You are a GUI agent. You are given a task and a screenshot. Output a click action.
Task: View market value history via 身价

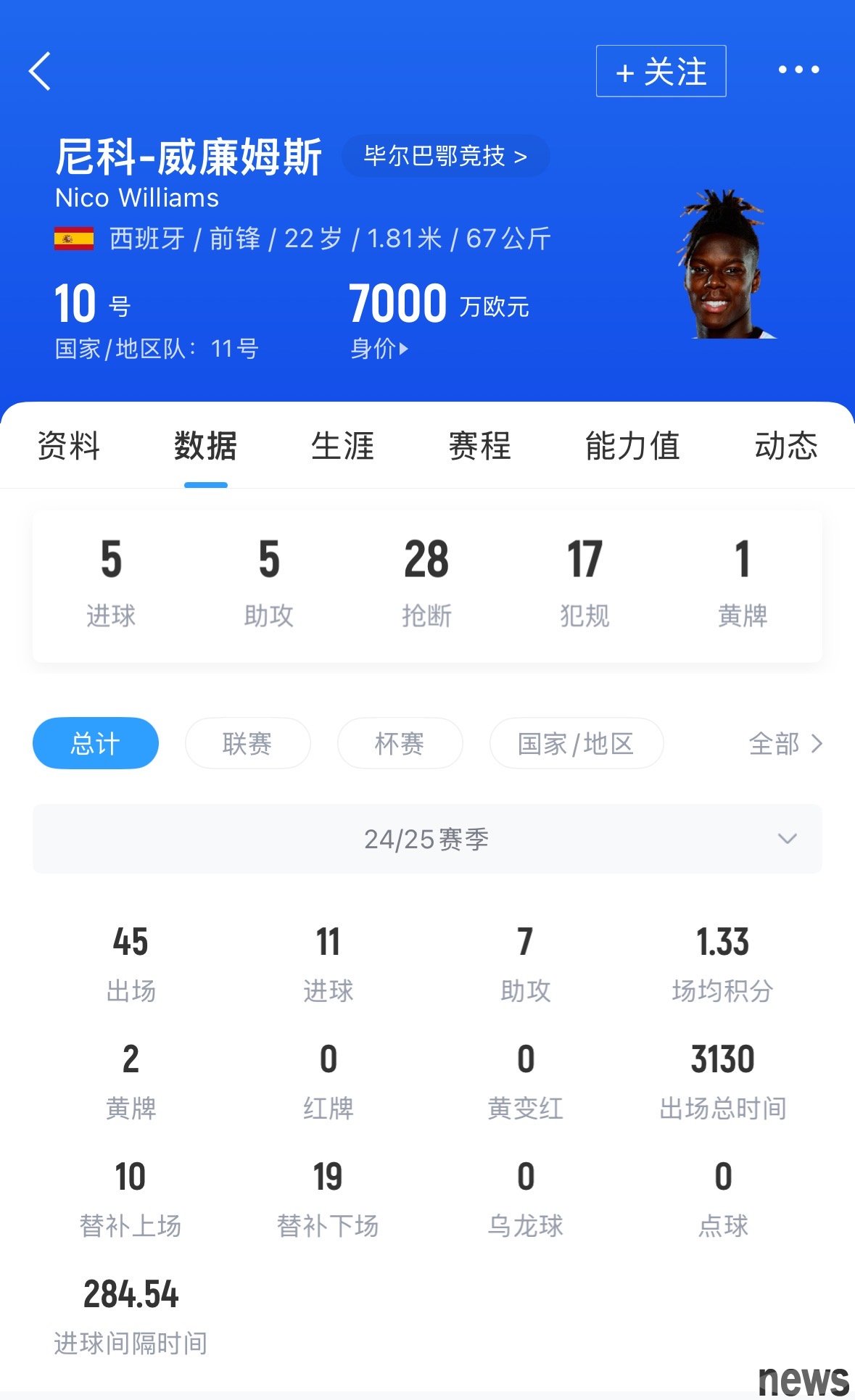[x=379, y=349]
